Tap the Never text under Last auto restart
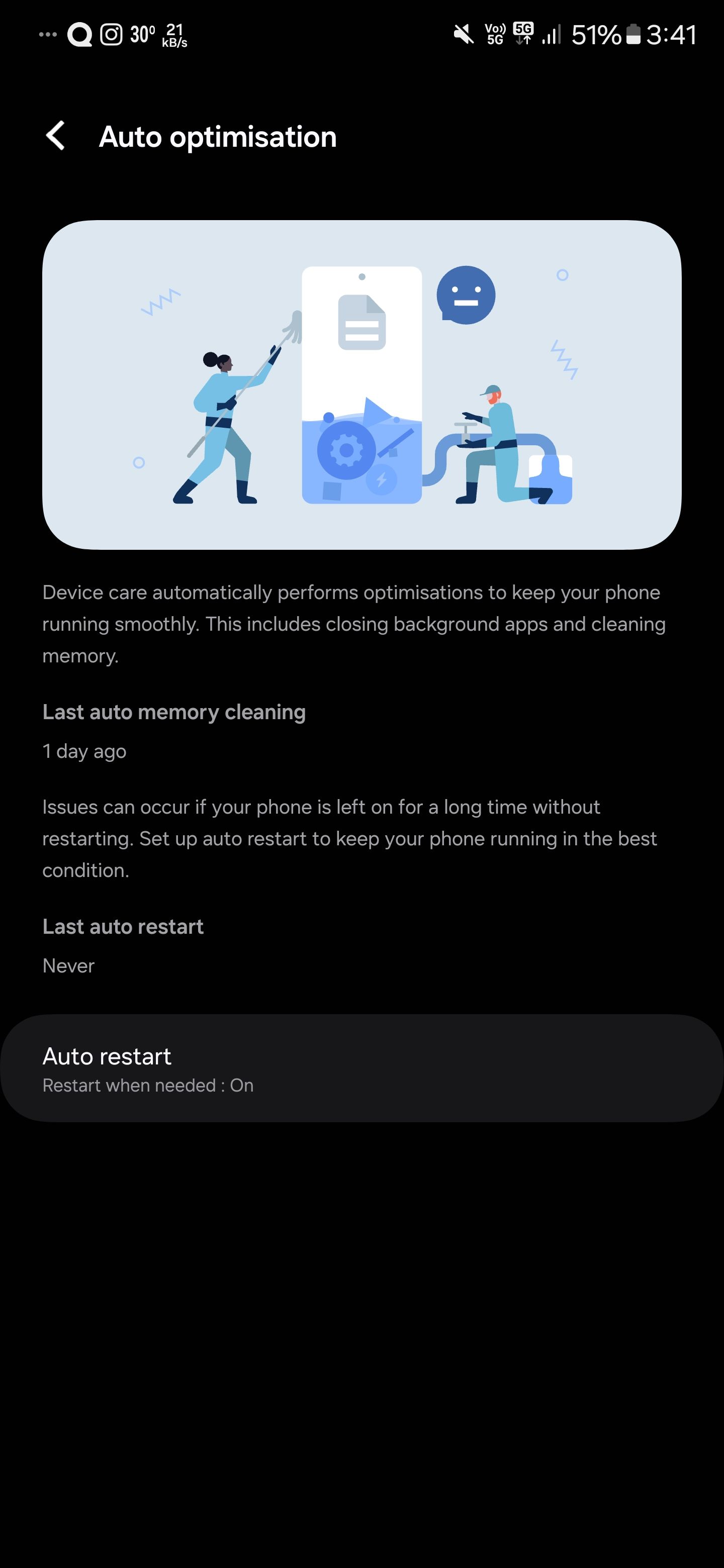Viewport: 724px width, 1568px height. pyautogui.click(x=67, y=965)
